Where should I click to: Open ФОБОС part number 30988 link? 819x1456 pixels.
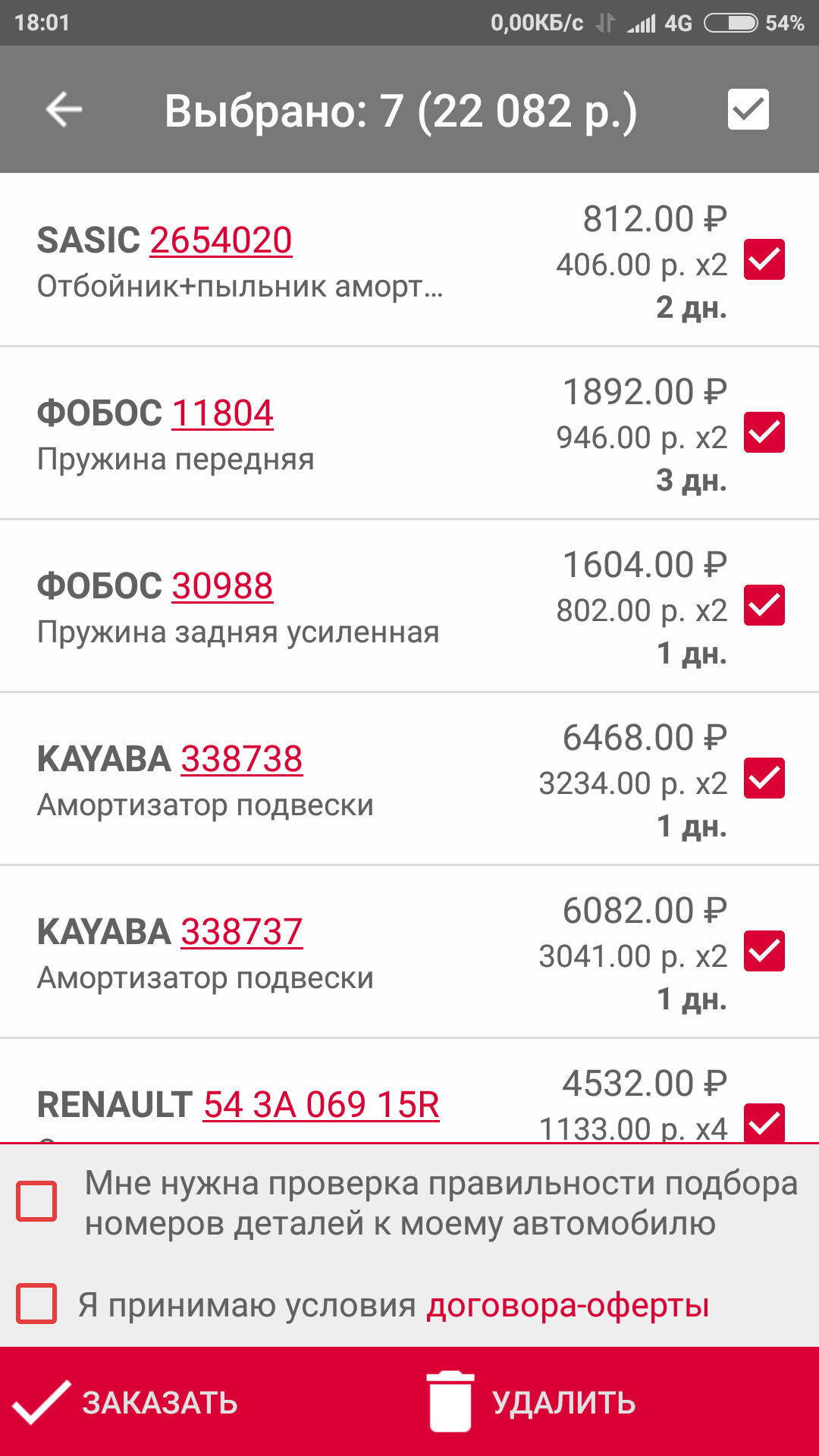(x=222, y=586)
